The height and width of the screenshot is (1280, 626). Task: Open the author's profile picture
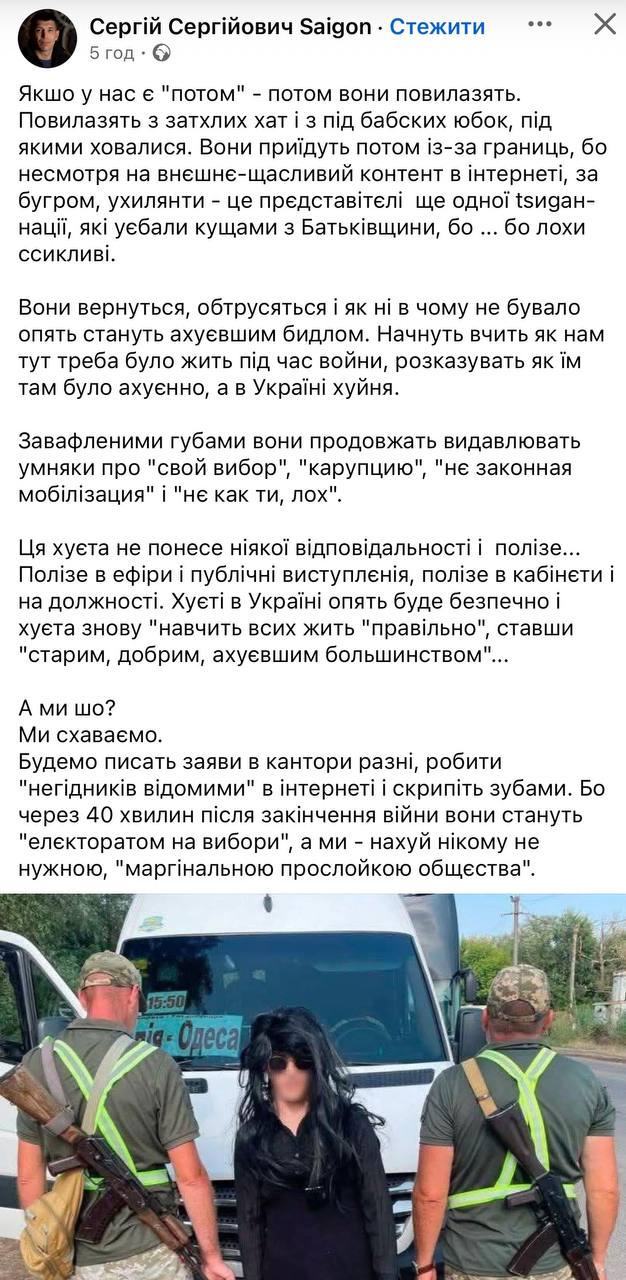[47, 38]
